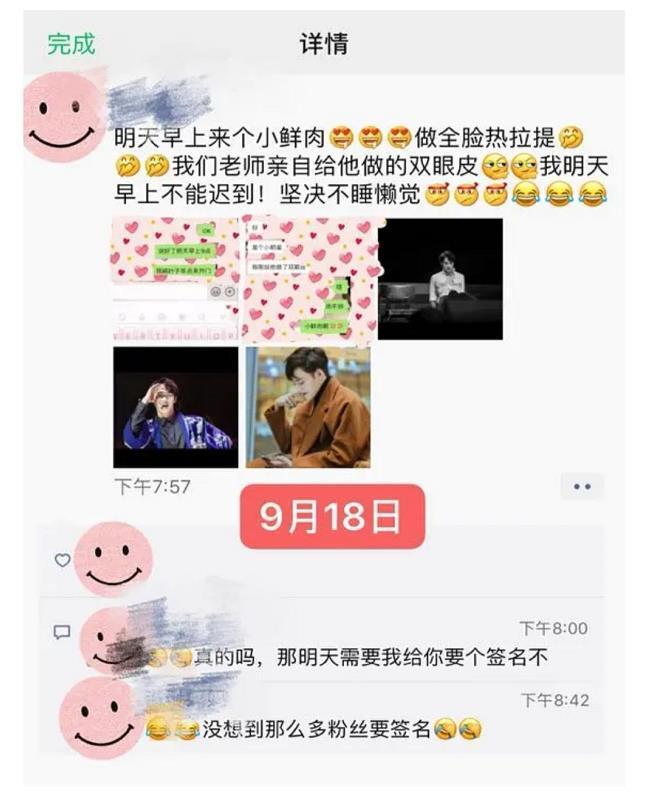View the black-and-white photo of a seated man
The image size is (651, 797).
click(x=440, y=278)
